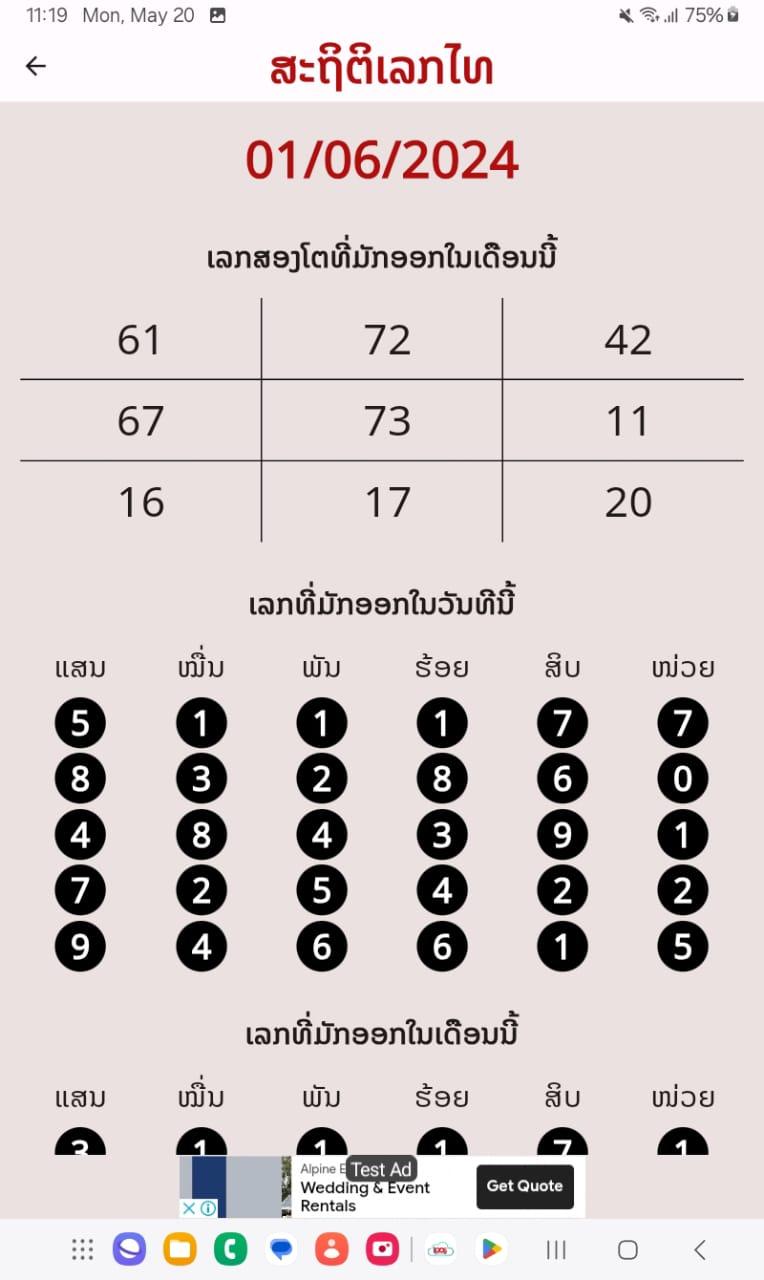Open the Play Store from the taskbar
The height and width of the screenshot is (1280, 764).
[491, 1249]
